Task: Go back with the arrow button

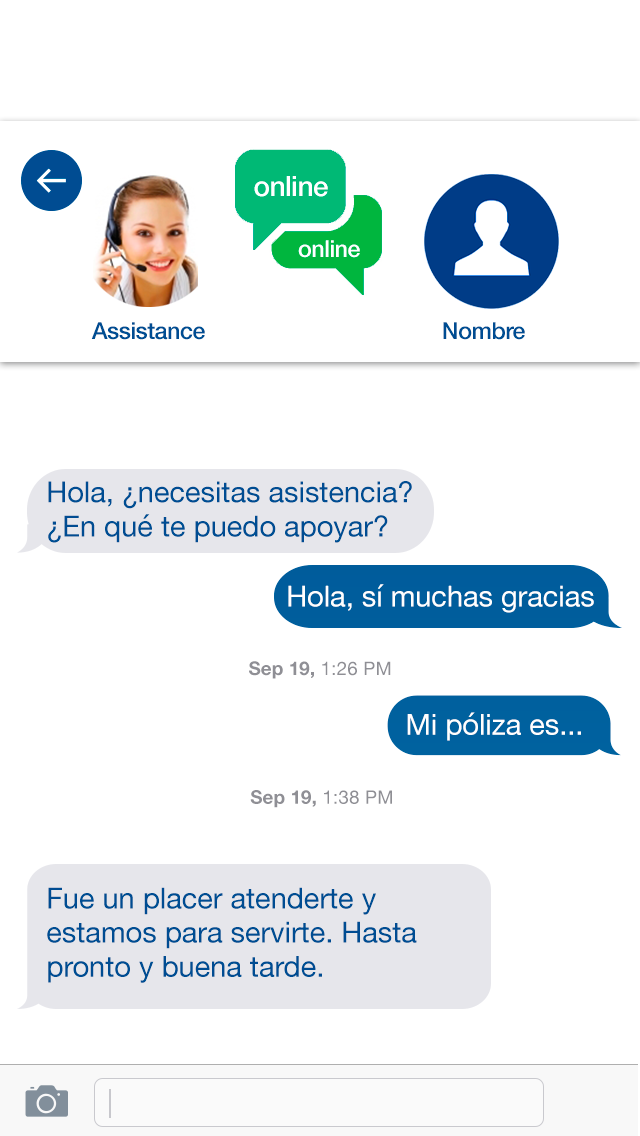Action: (x=51, y=180)
